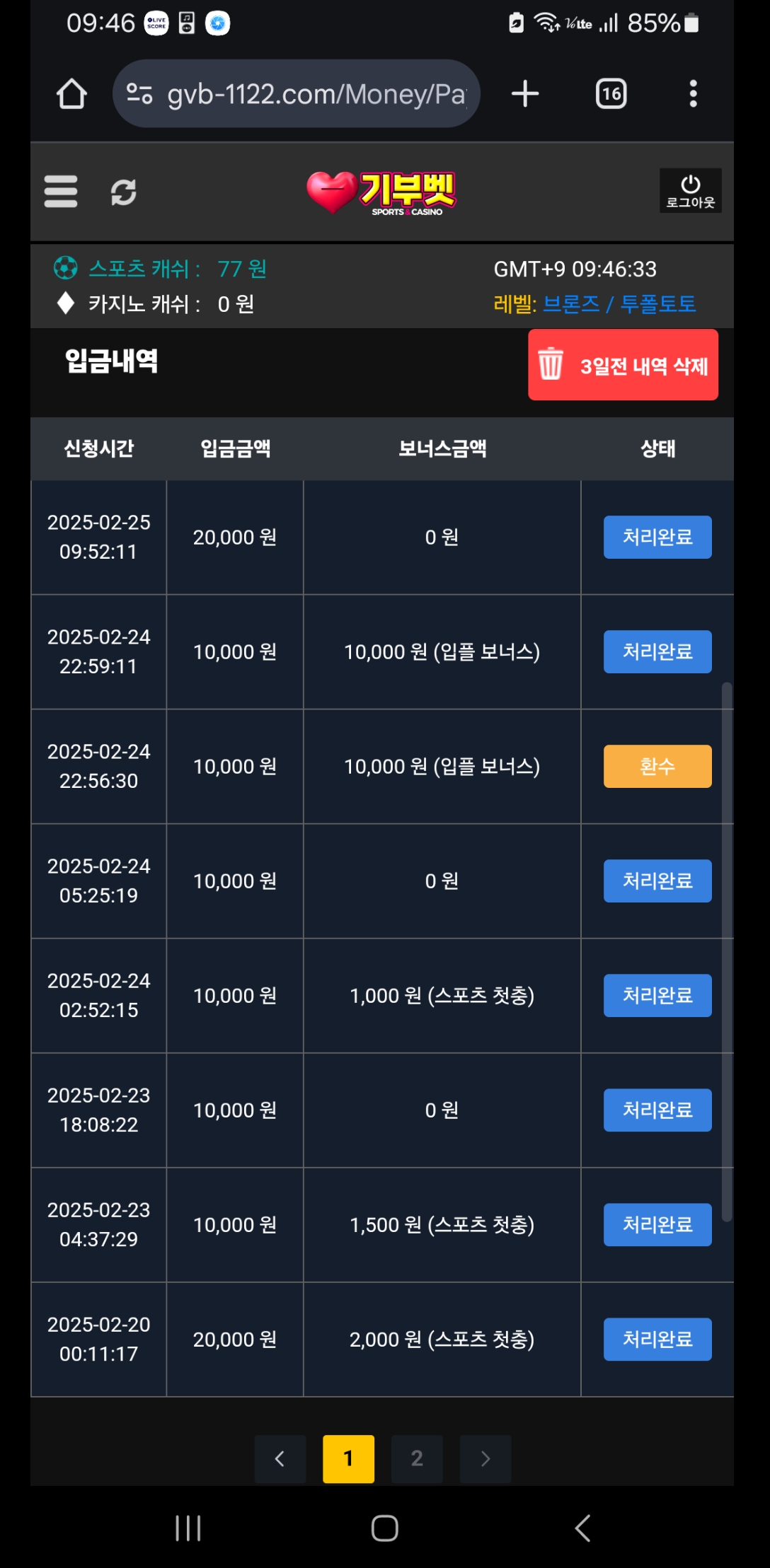Tap the refresh icon beside the menu

point(124,192)
